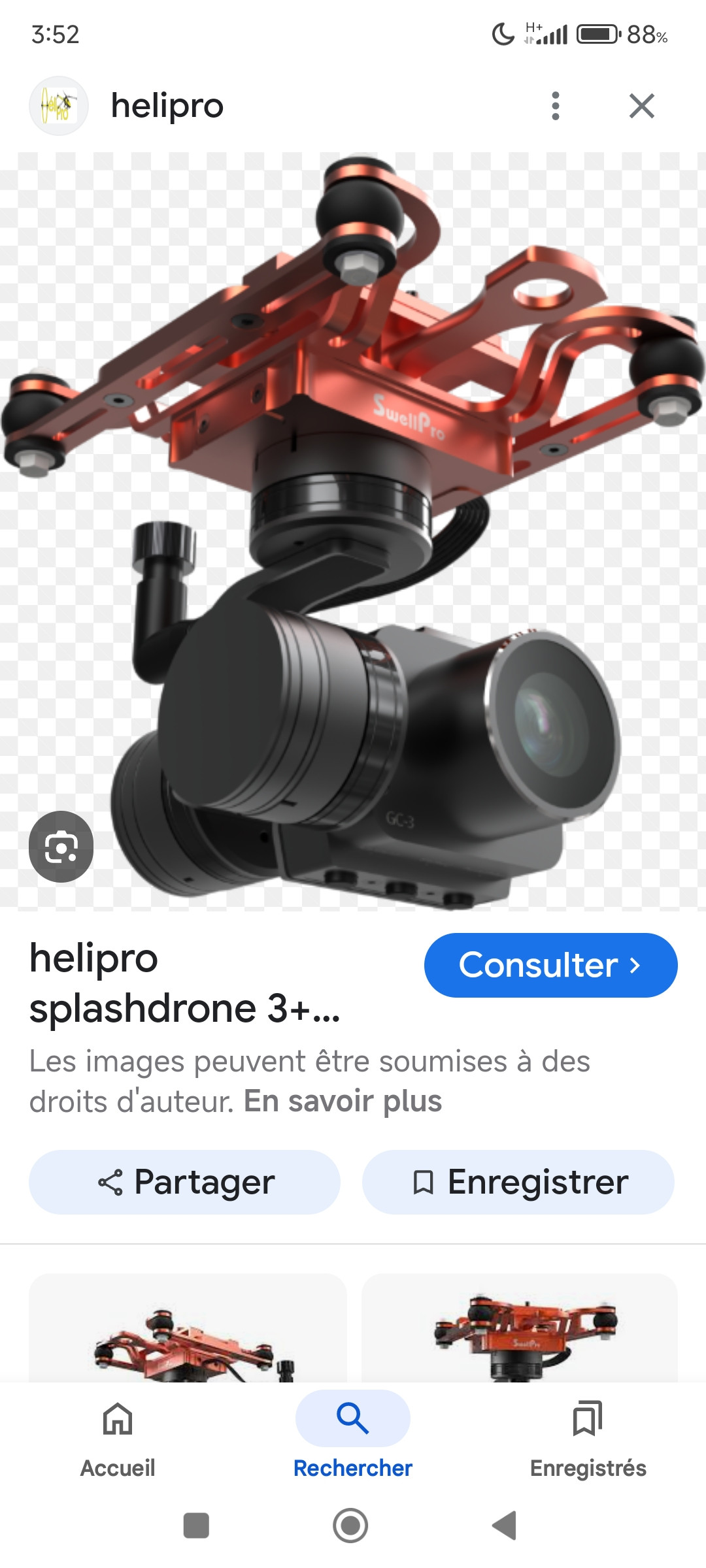
Task: Open the three-dot overflow menu
Action: [x=555, y=106]
